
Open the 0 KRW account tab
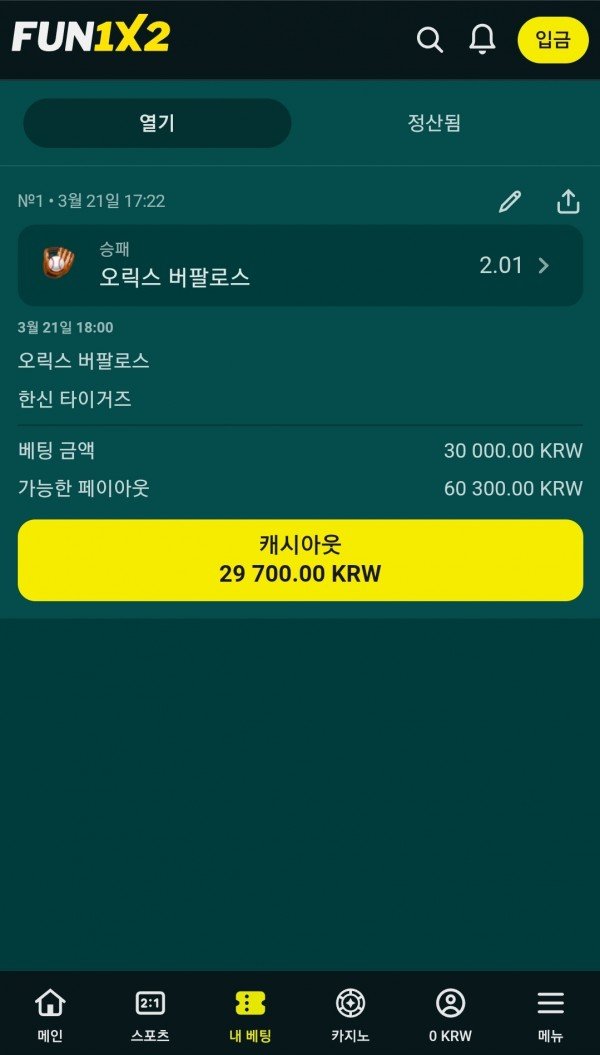(450, 1015)
